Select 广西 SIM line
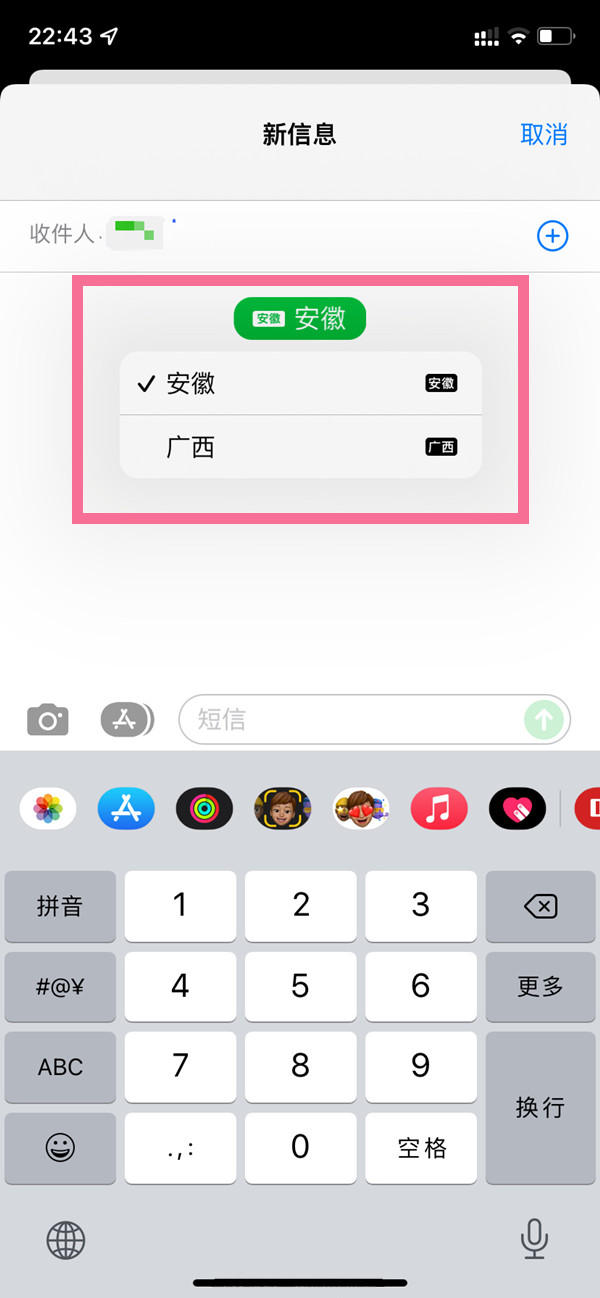Viewport: 600px width, 1298px height. tap(300, 447)
